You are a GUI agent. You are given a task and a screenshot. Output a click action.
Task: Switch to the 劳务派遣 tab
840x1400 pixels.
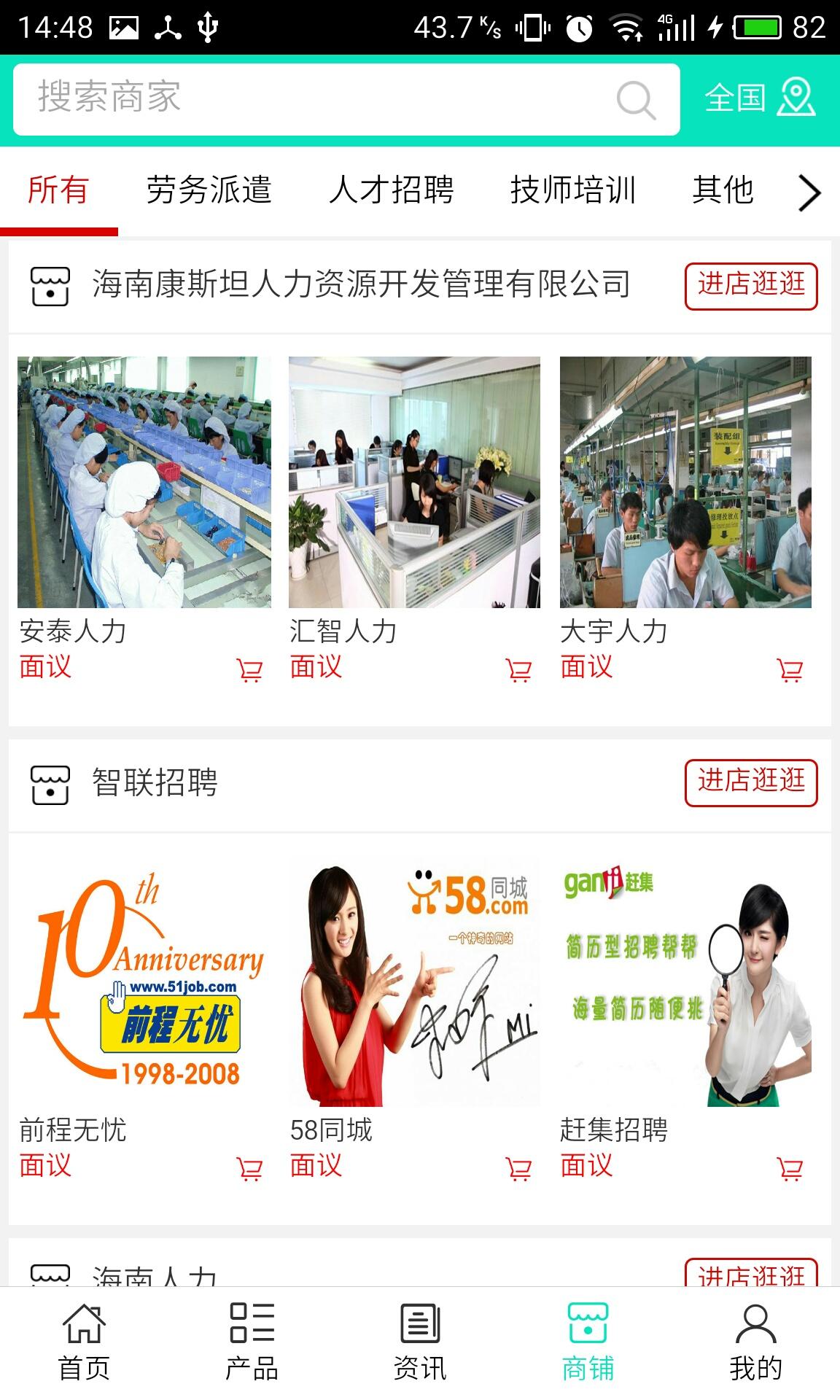210,191
